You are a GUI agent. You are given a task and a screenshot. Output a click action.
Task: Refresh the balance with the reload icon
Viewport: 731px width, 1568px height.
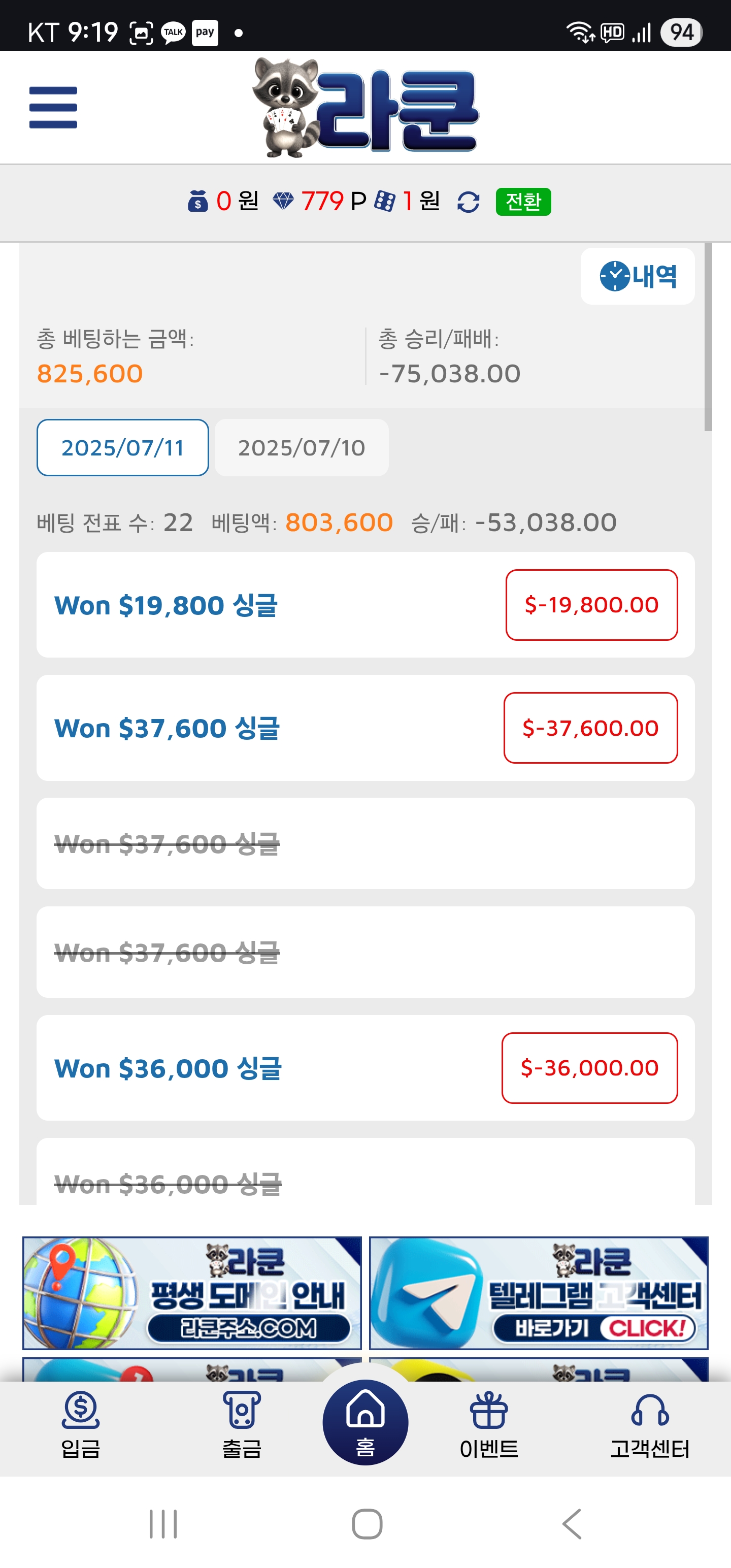click(468, 202)
